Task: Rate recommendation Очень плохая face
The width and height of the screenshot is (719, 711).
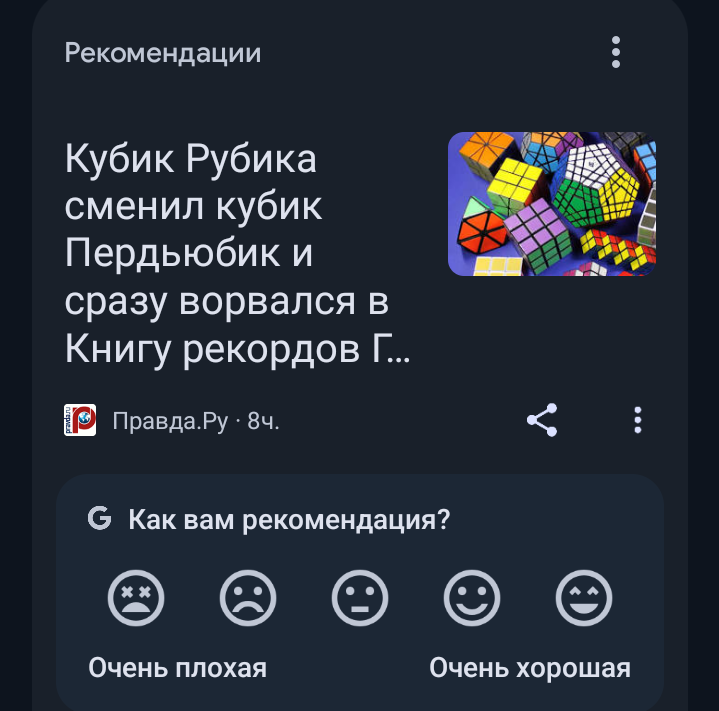Action: 136,598
